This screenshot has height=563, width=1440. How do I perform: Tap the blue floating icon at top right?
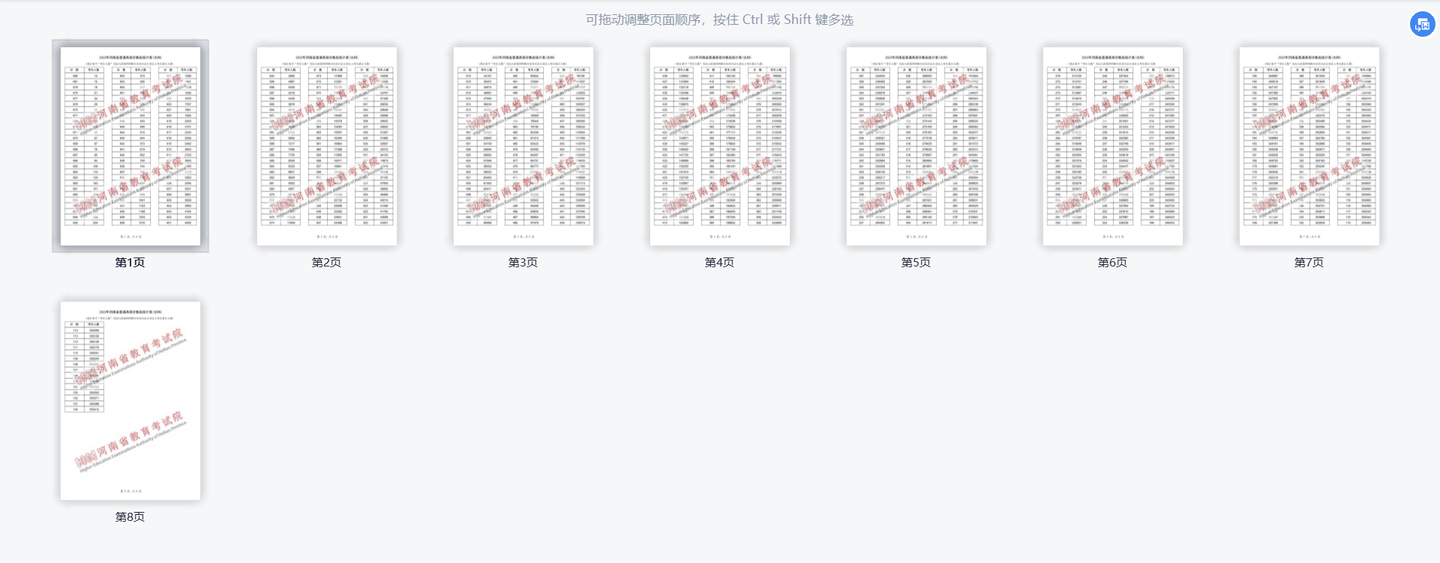click(1422, 25)
